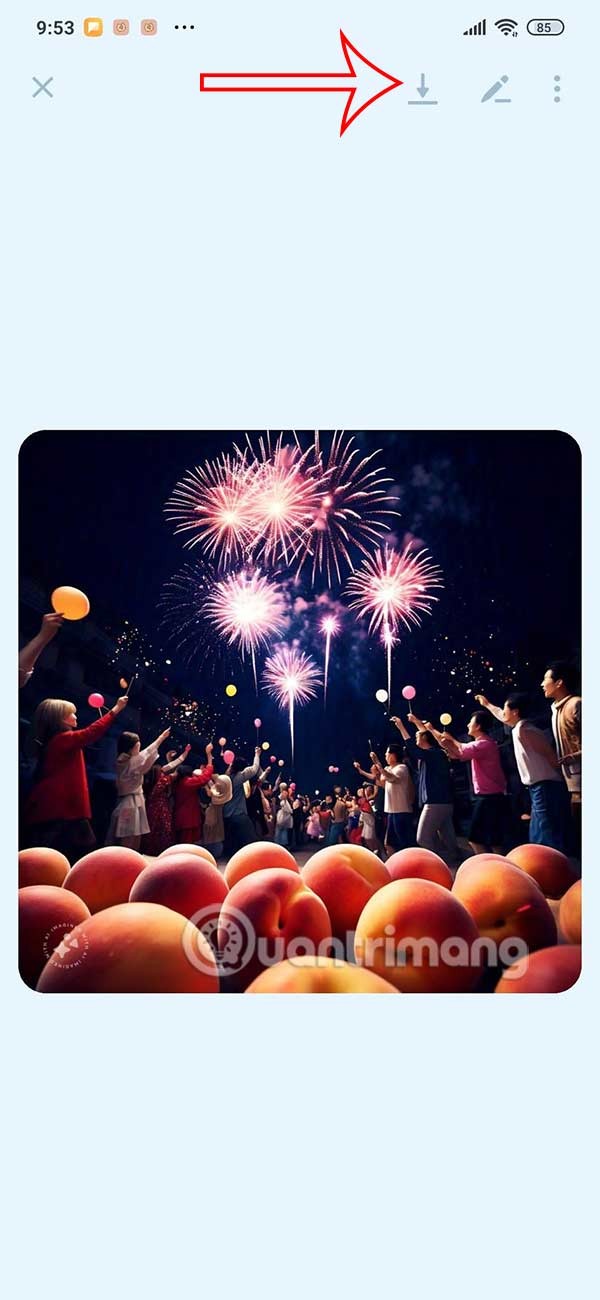600x1300 pixels.
Task: Tap the fireworks picture to toggle controls
Action: tap(300, 710)
